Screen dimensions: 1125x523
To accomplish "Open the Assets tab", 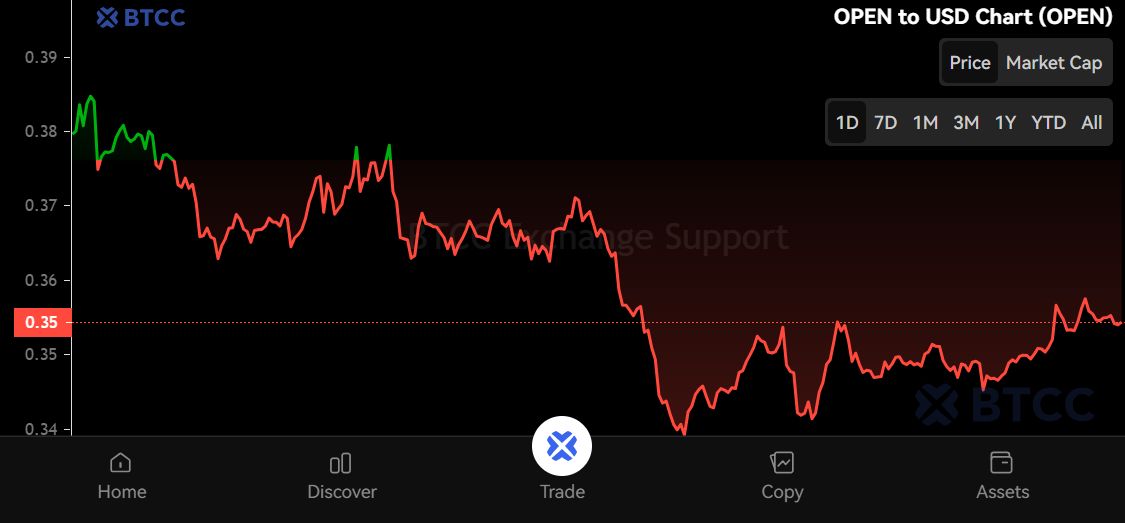I will click(x=1002, y=476).
